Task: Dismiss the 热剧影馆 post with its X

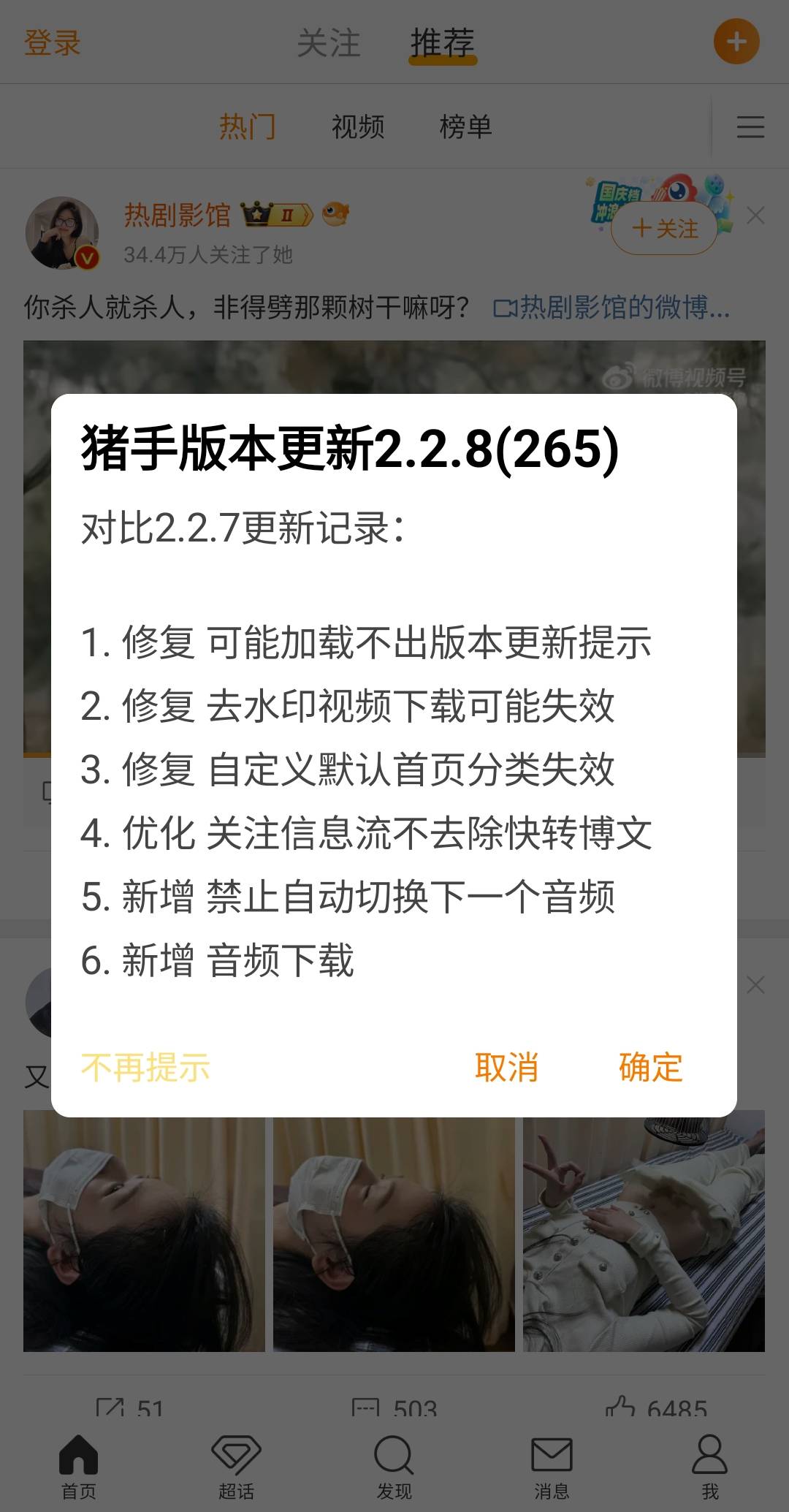Action: coord(756,216)
